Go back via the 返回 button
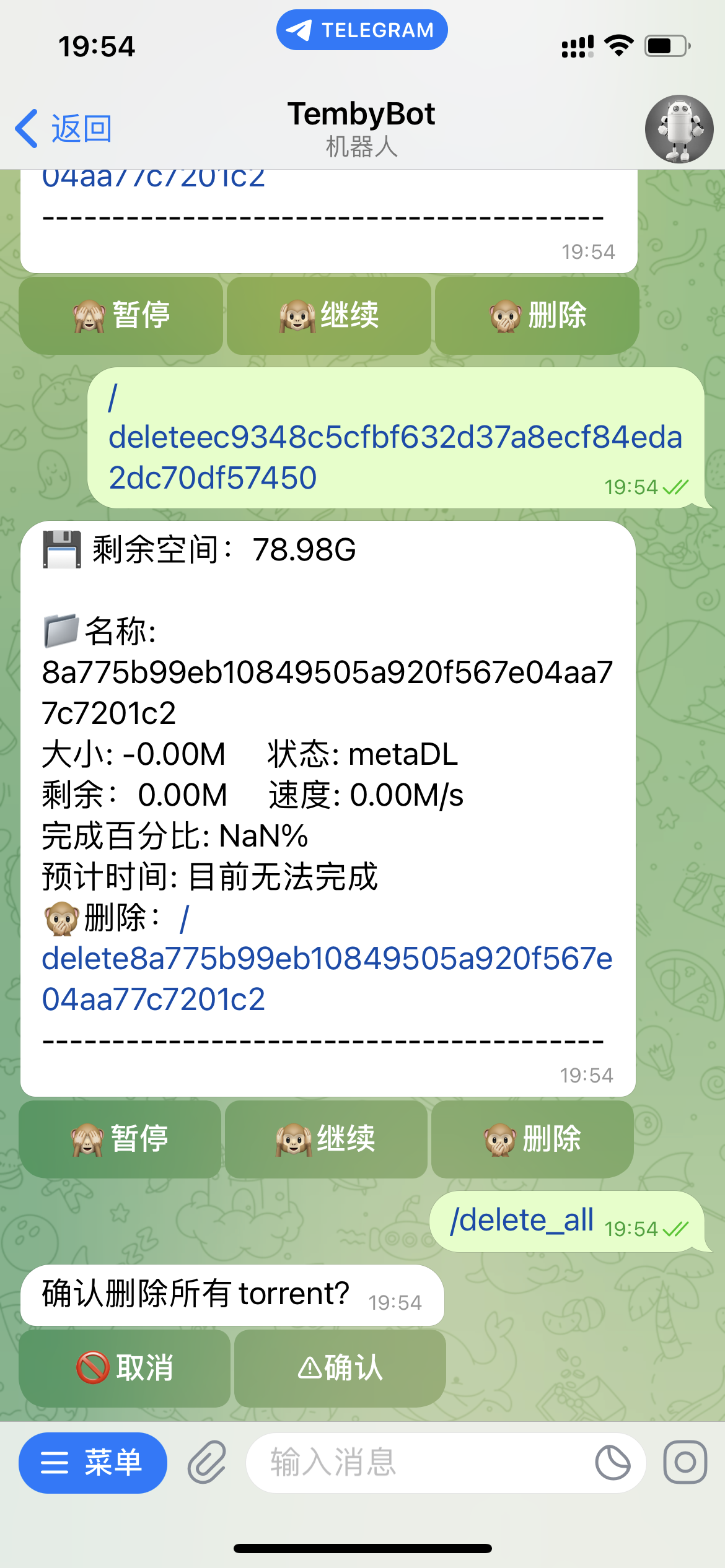The height and width of the screenshot is (1568, 725). point(63,129)
